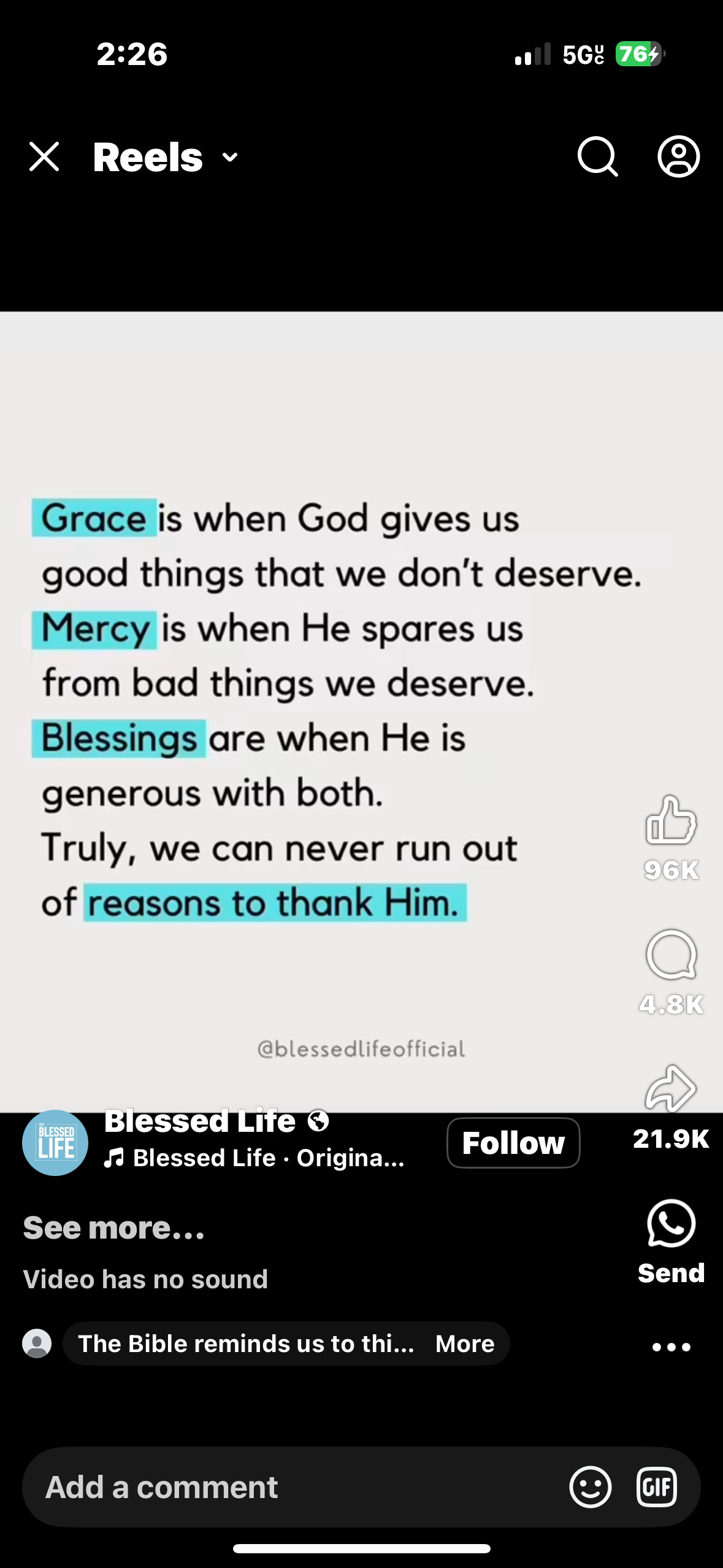Follow the Blessed Life page
723x1568 pixels.
(x=513, y=1143)
